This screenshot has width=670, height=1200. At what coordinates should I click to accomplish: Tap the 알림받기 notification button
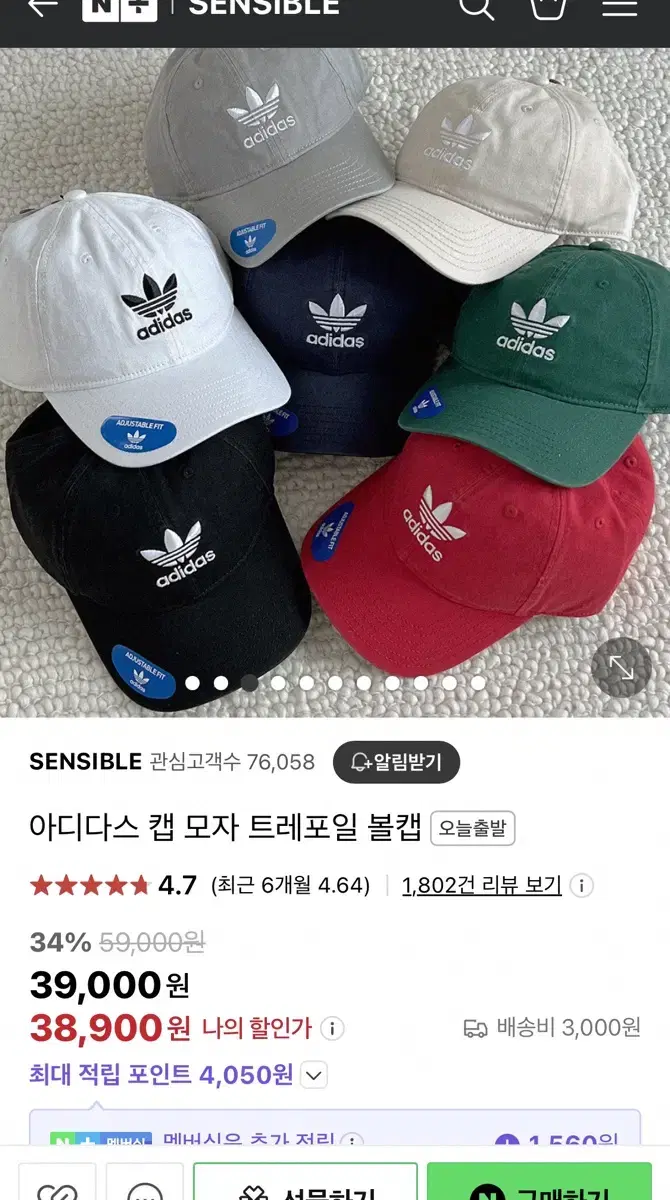click(x=396, y=762)
